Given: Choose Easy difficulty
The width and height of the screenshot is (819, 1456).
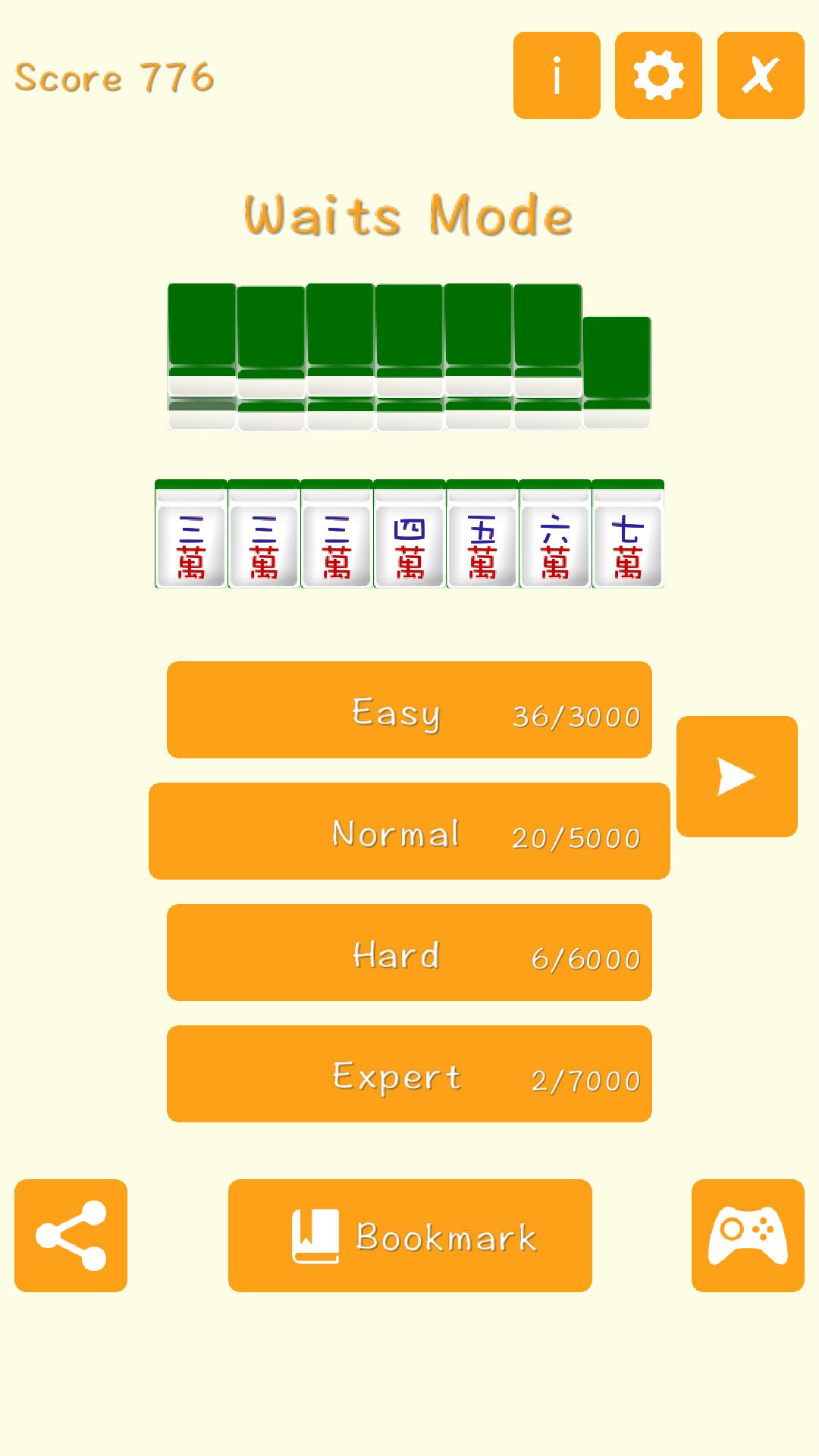Looking at the screenshot, I should [408, 709].
